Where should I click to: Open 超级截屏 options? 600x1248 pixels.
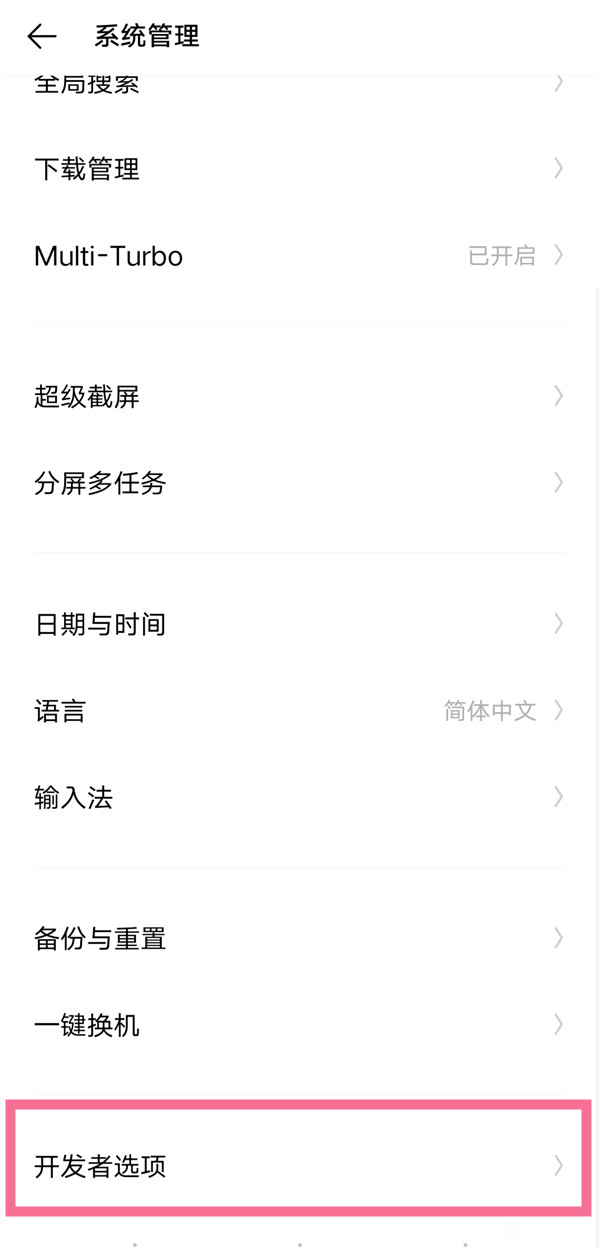coord(300,397)
